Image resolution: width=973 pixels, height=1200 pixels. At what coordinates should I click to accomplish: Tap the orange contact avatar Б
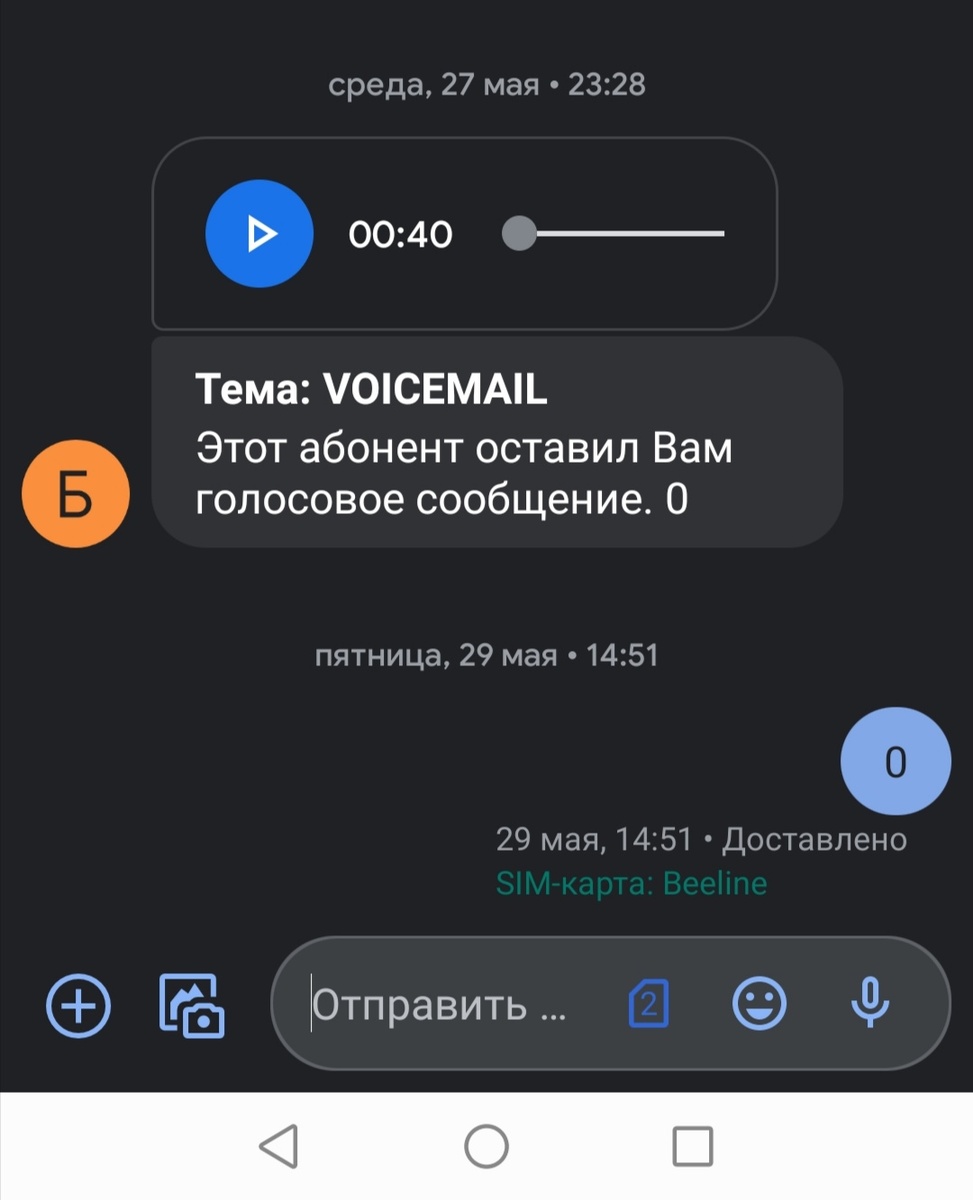[74, 493]
